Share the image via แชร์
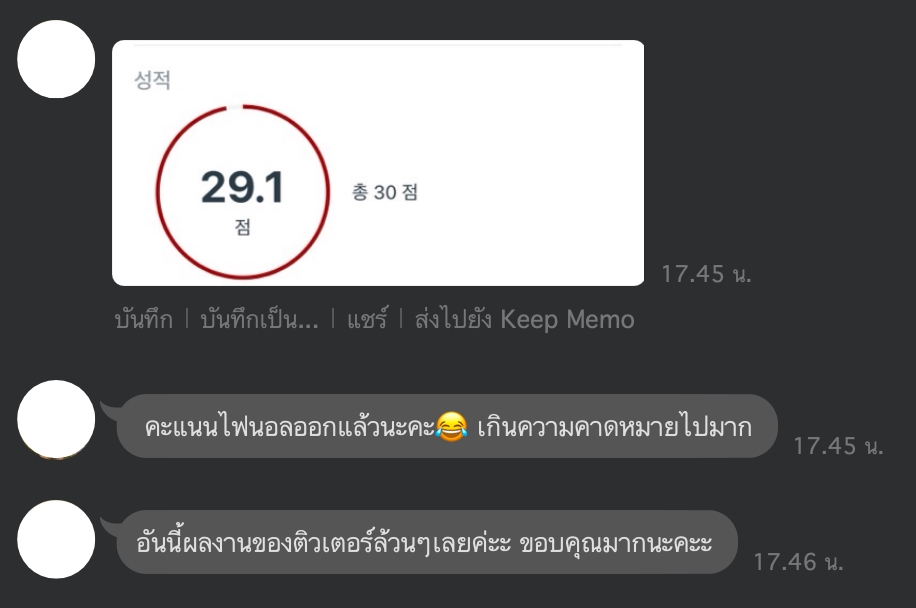This screenshot has width=916, height=608. tap(366, 320)
